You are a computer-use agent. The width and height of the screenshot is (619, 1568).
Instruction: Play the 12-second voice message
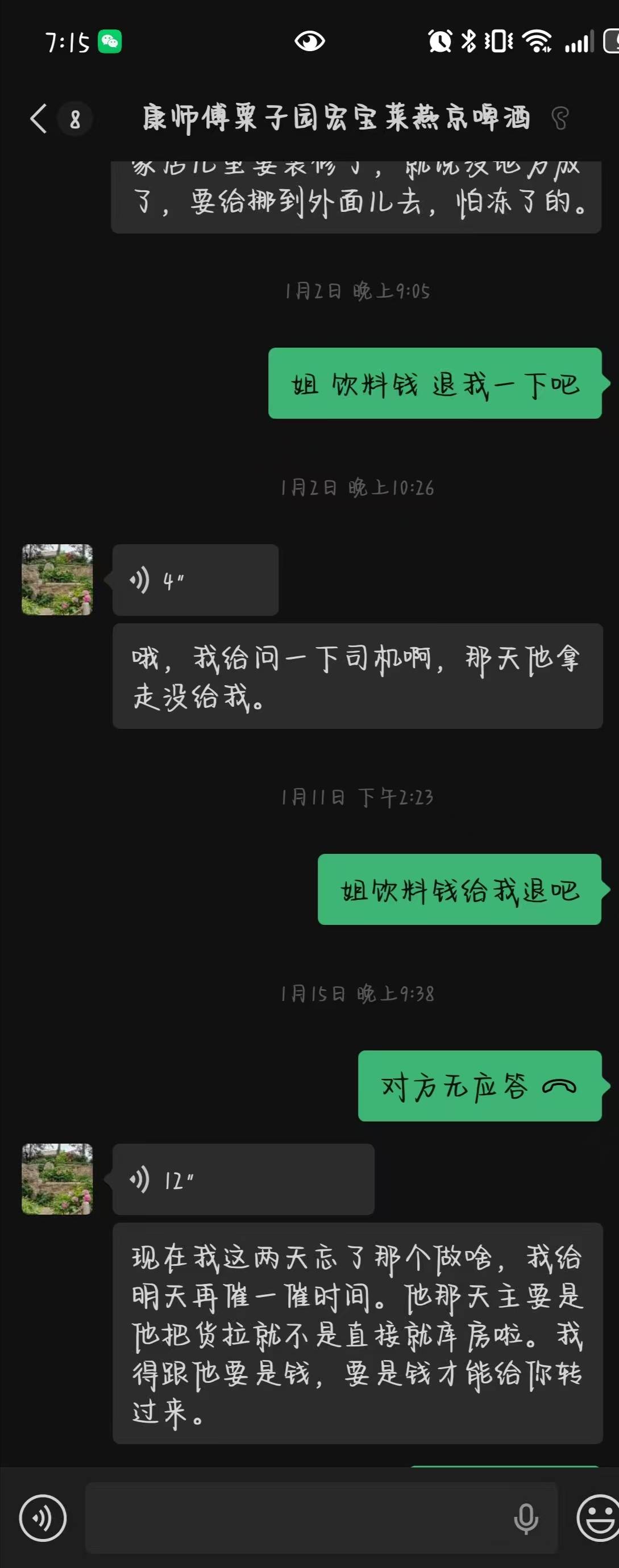(243, 1179)
